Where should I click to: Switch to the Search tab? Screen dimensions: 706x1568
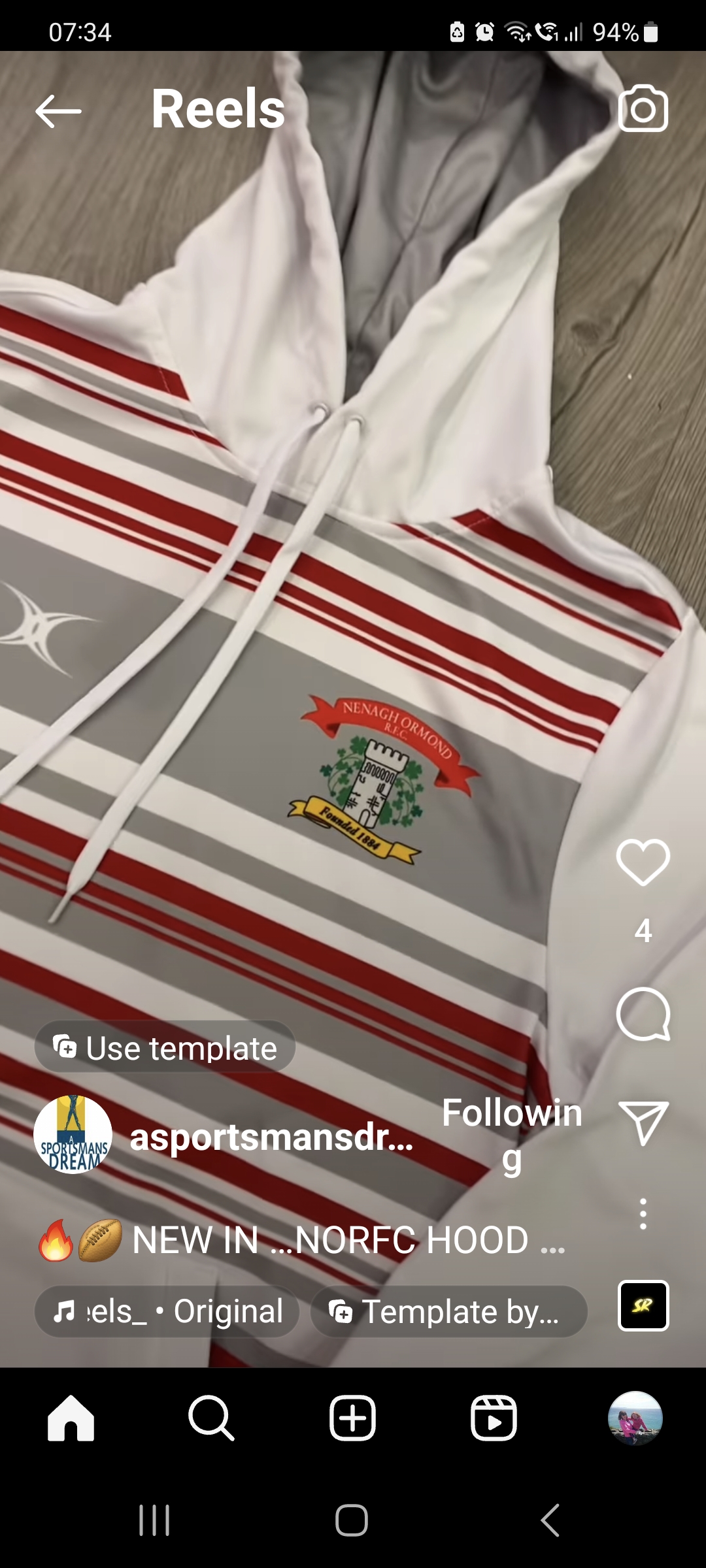(211, 1418)
